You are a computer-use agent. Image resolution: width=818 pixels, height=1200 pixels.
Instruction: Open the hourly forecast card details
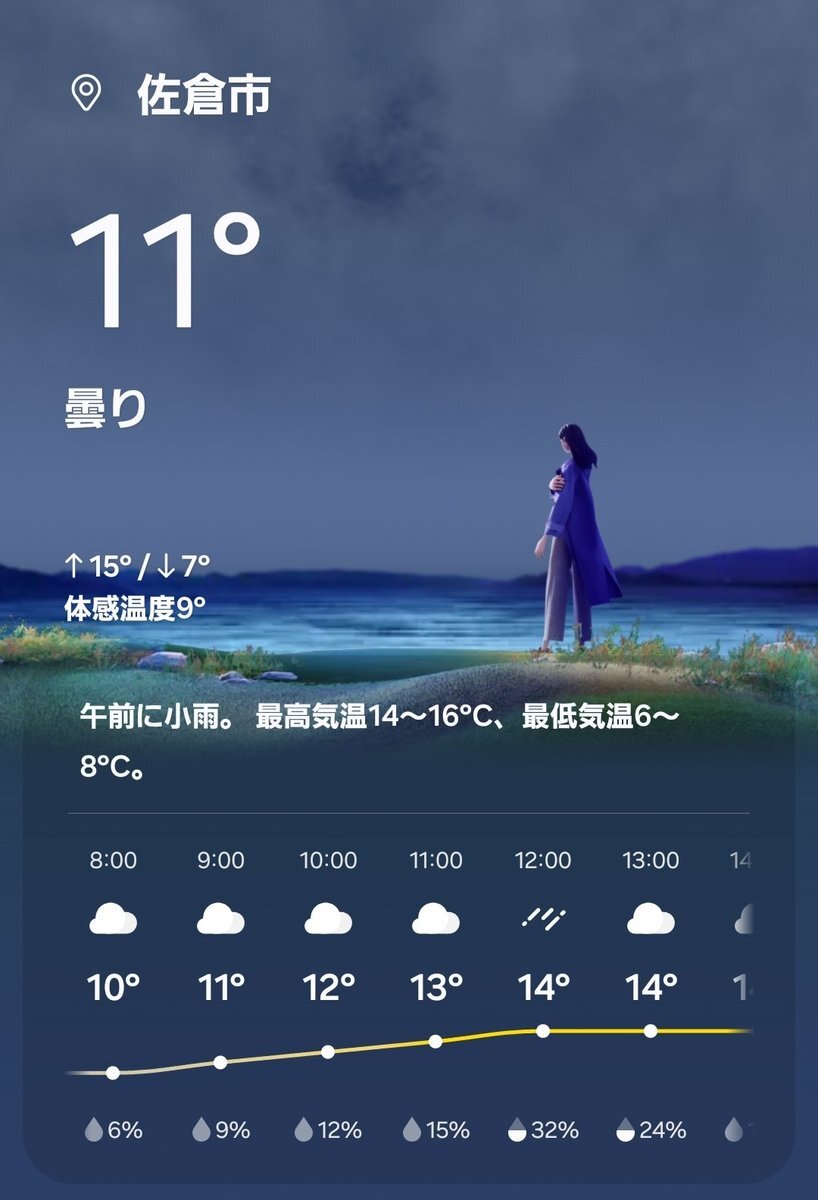point(408,990)
